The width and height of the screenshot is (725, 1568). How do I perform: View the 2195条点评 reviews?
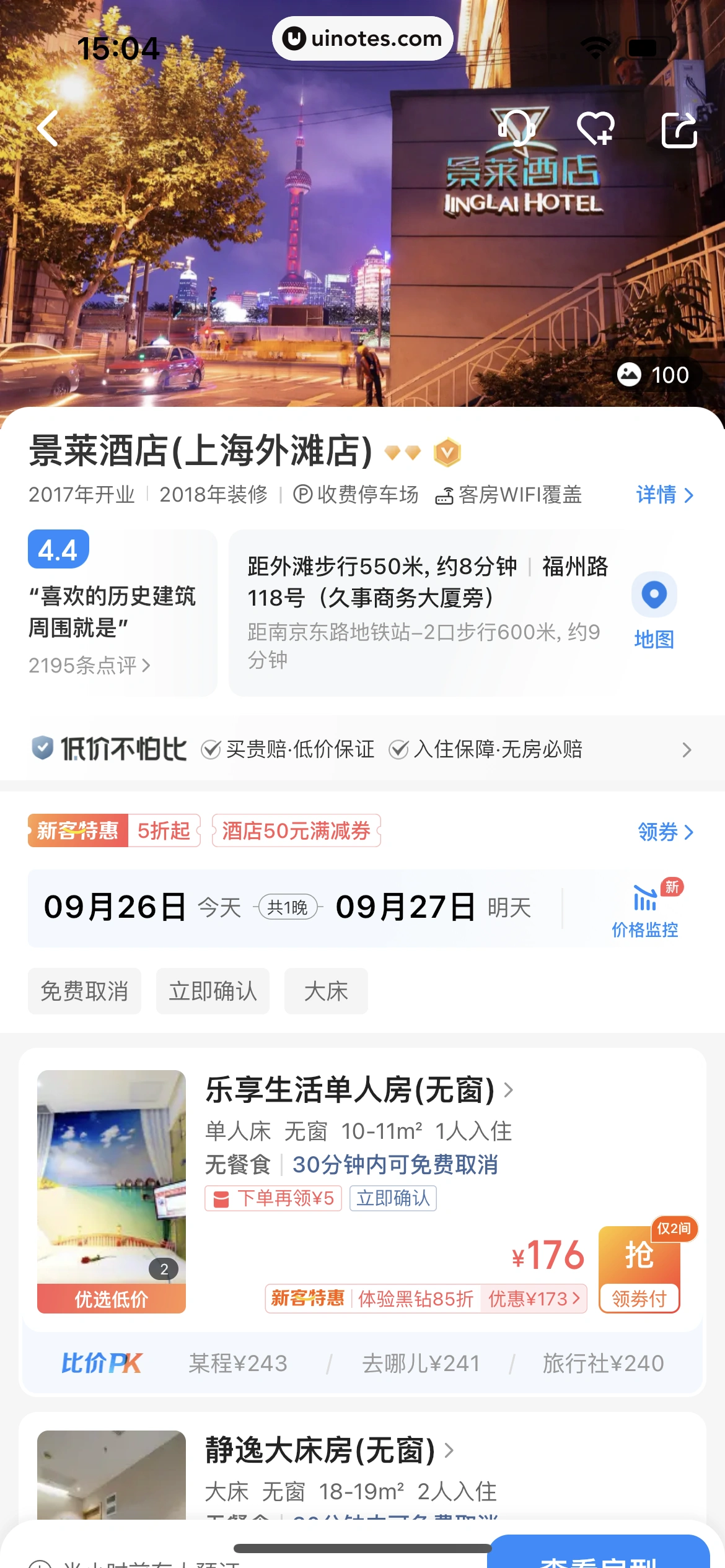click(x=89, y=666)
